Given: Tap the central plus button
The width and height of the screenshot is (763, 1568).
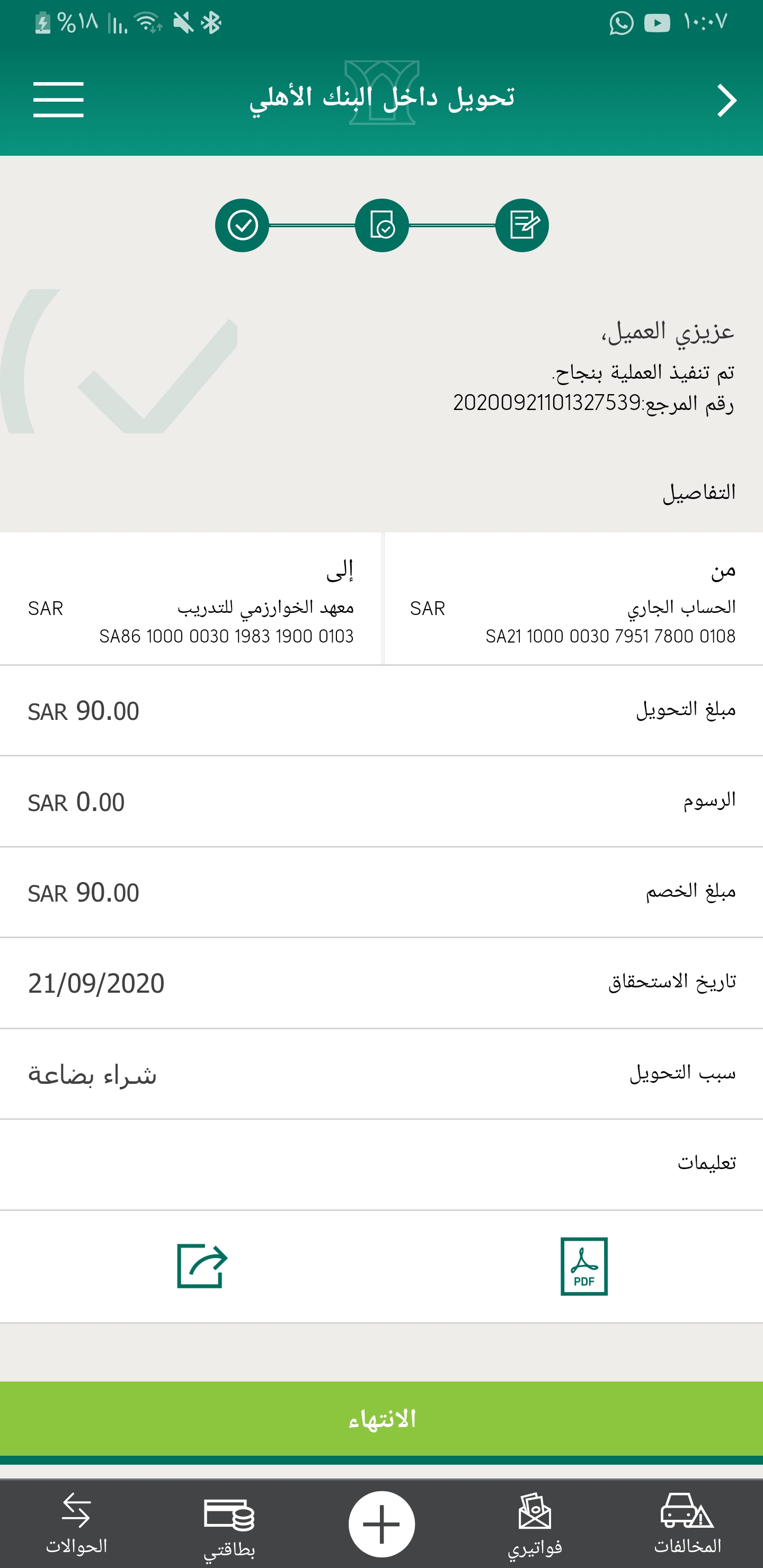Looking at the screenshot, I should click(382, 1524).
